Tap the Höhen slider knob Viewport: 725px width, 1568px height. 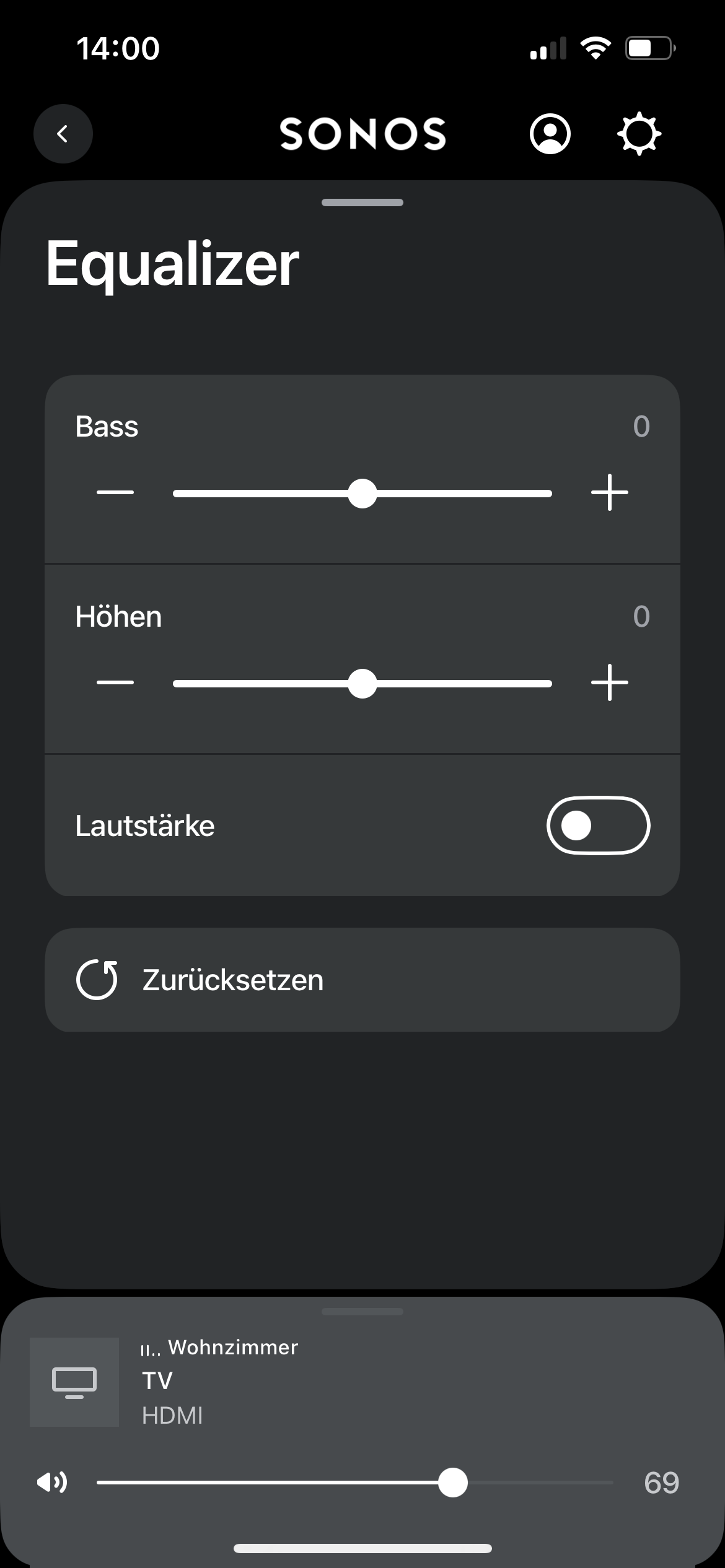point(362,684)
